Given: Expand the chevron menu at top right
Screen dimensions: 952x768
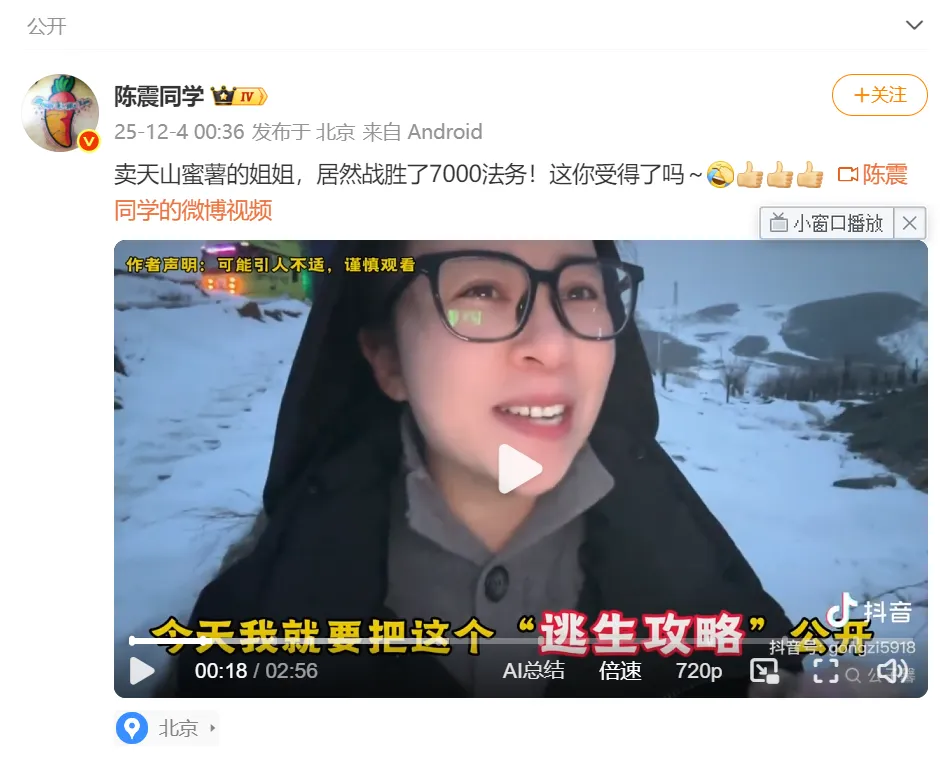Looking at the screenshot, I should pos(914,25).
